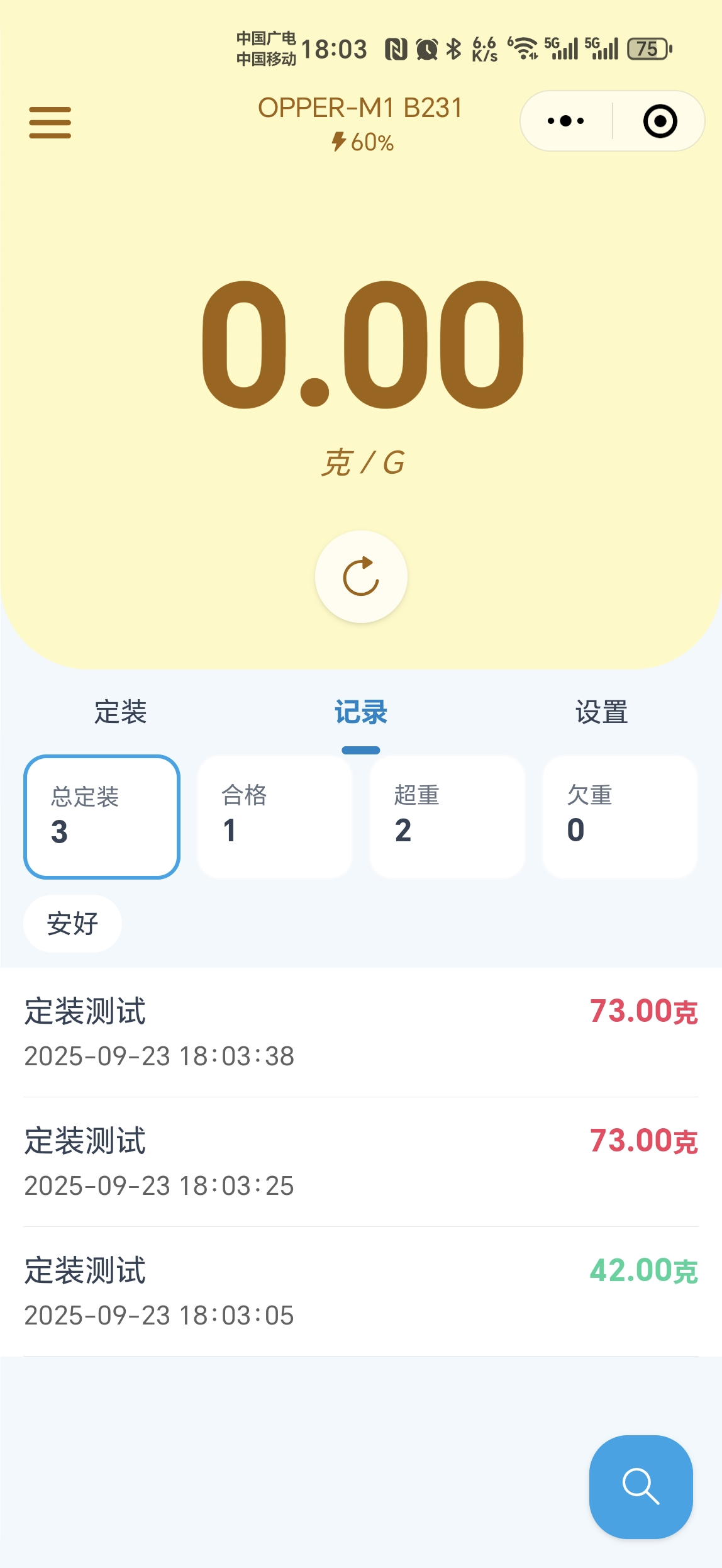The width and height of the screenshot is (722, 1568).
Task: Tap the 安好 chip
Action: (72, 924)
